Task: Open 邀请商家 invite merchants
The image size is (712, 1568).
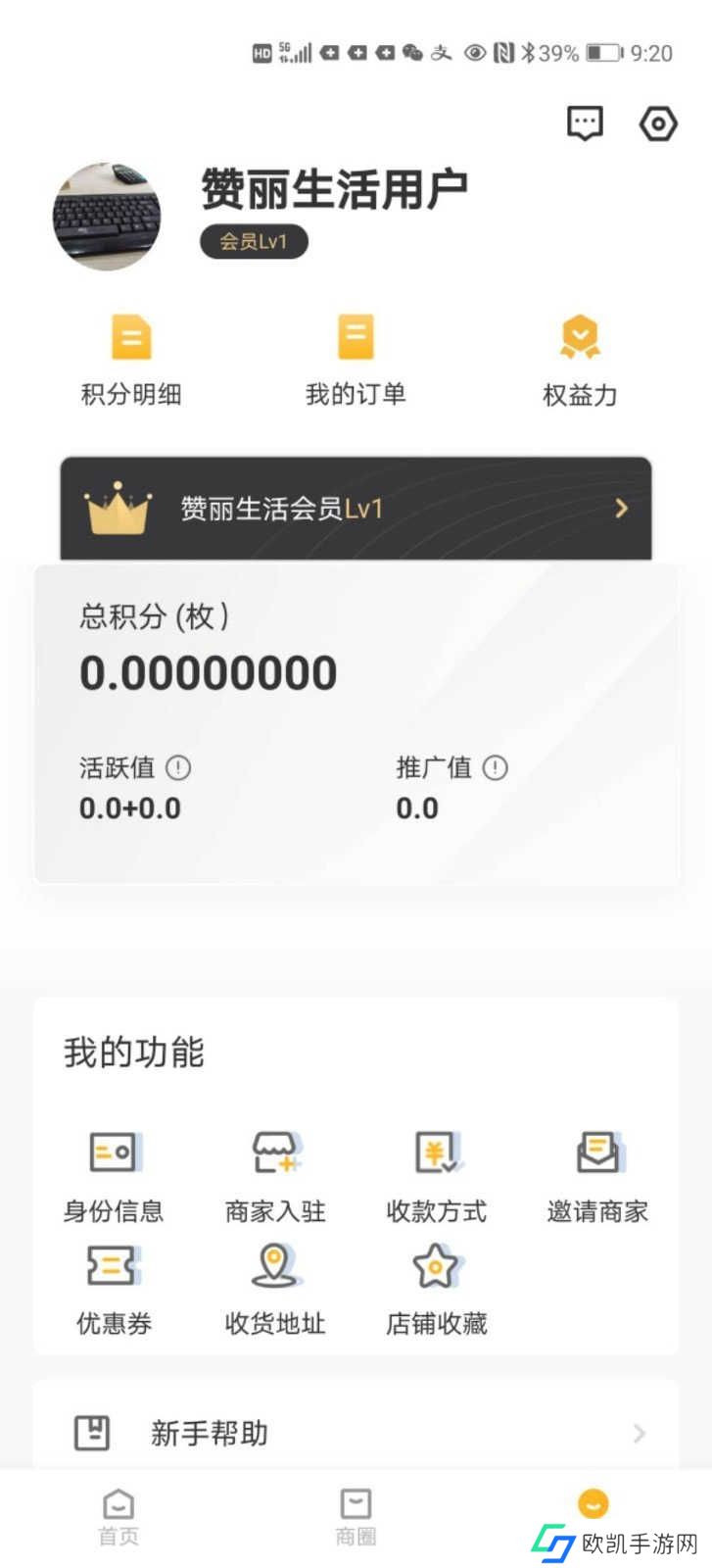Action: [x=597, y=1177]
